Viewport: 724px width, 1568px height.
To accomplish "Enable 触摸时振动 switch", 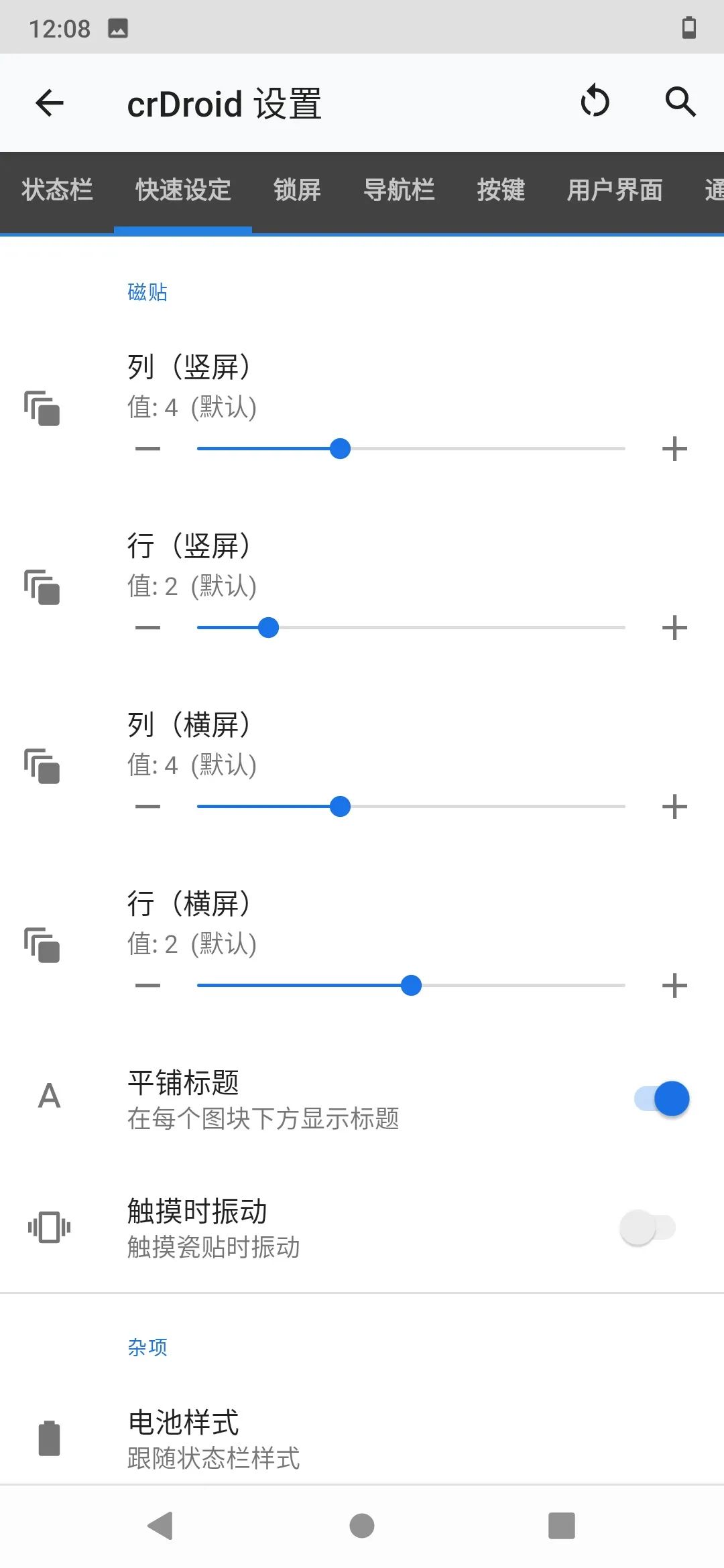I will coord(648,1228).
